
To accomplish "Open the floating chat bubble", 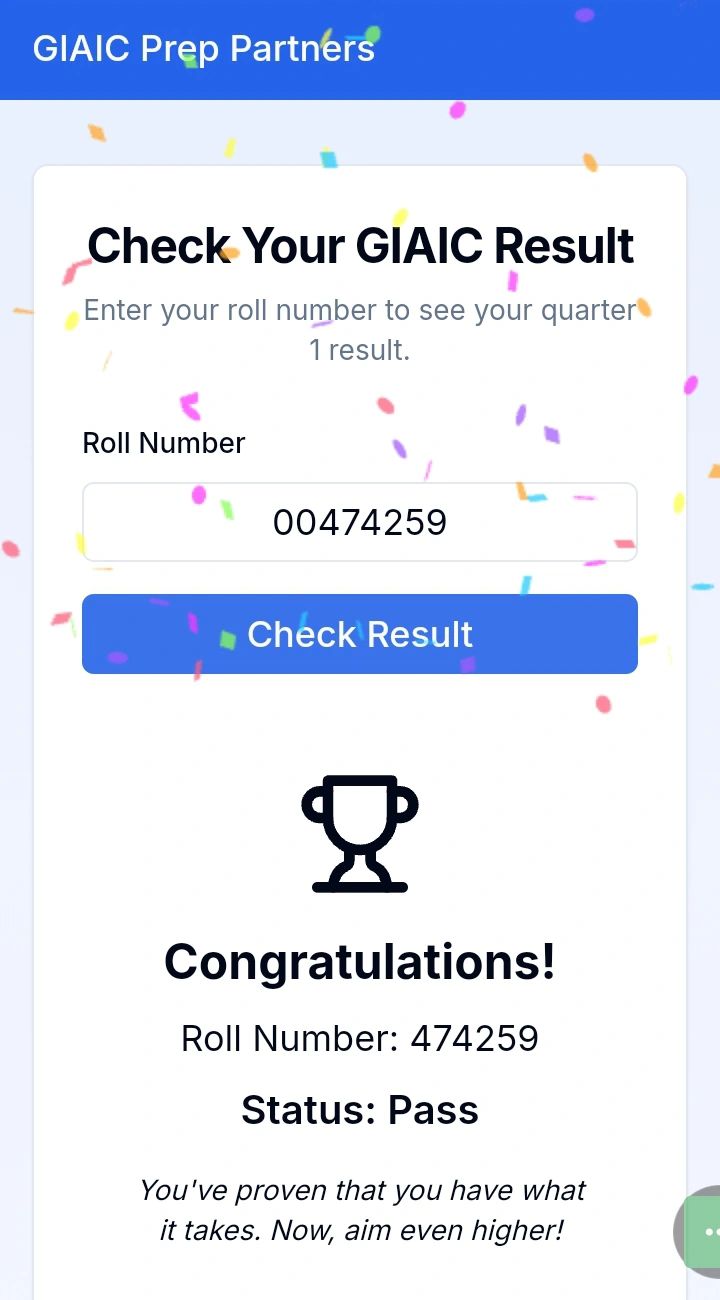I will click(702, 1233).
